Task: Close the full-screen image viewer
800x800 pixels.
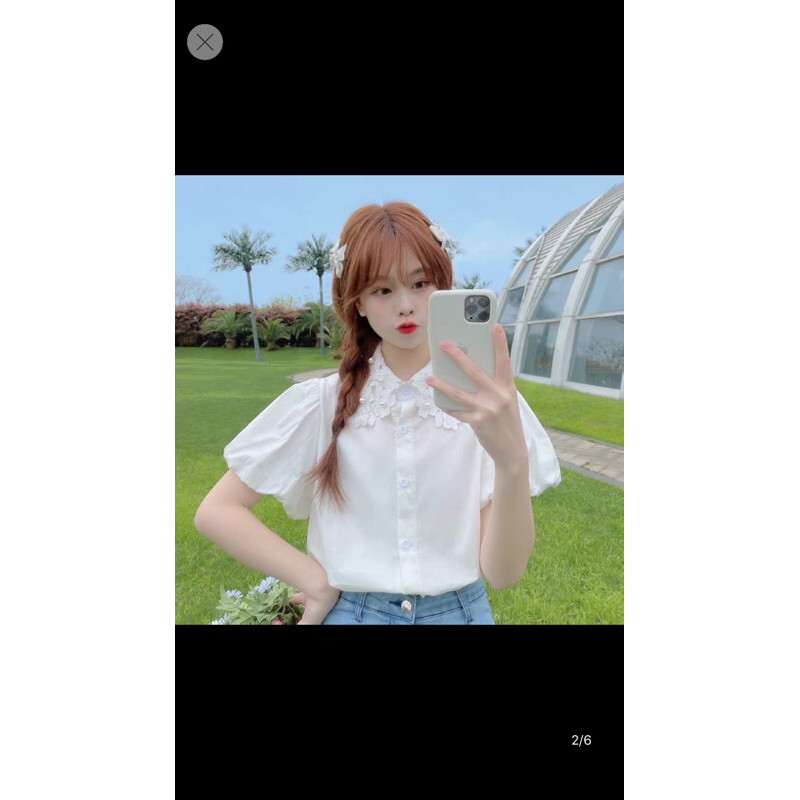Action: [205, 42]
